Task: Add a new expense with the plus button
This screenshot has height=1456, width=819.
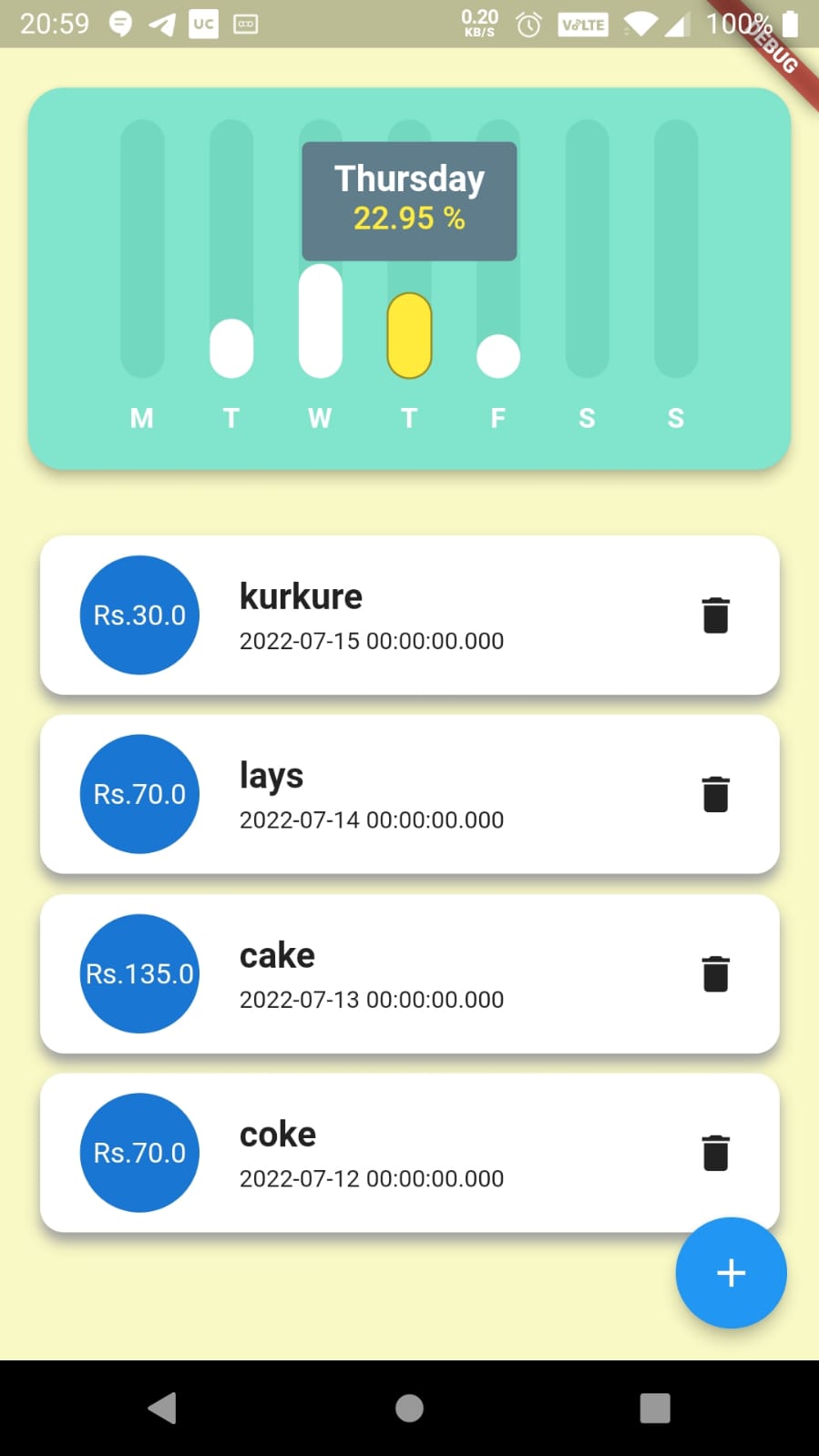Action: point(731,1273)
